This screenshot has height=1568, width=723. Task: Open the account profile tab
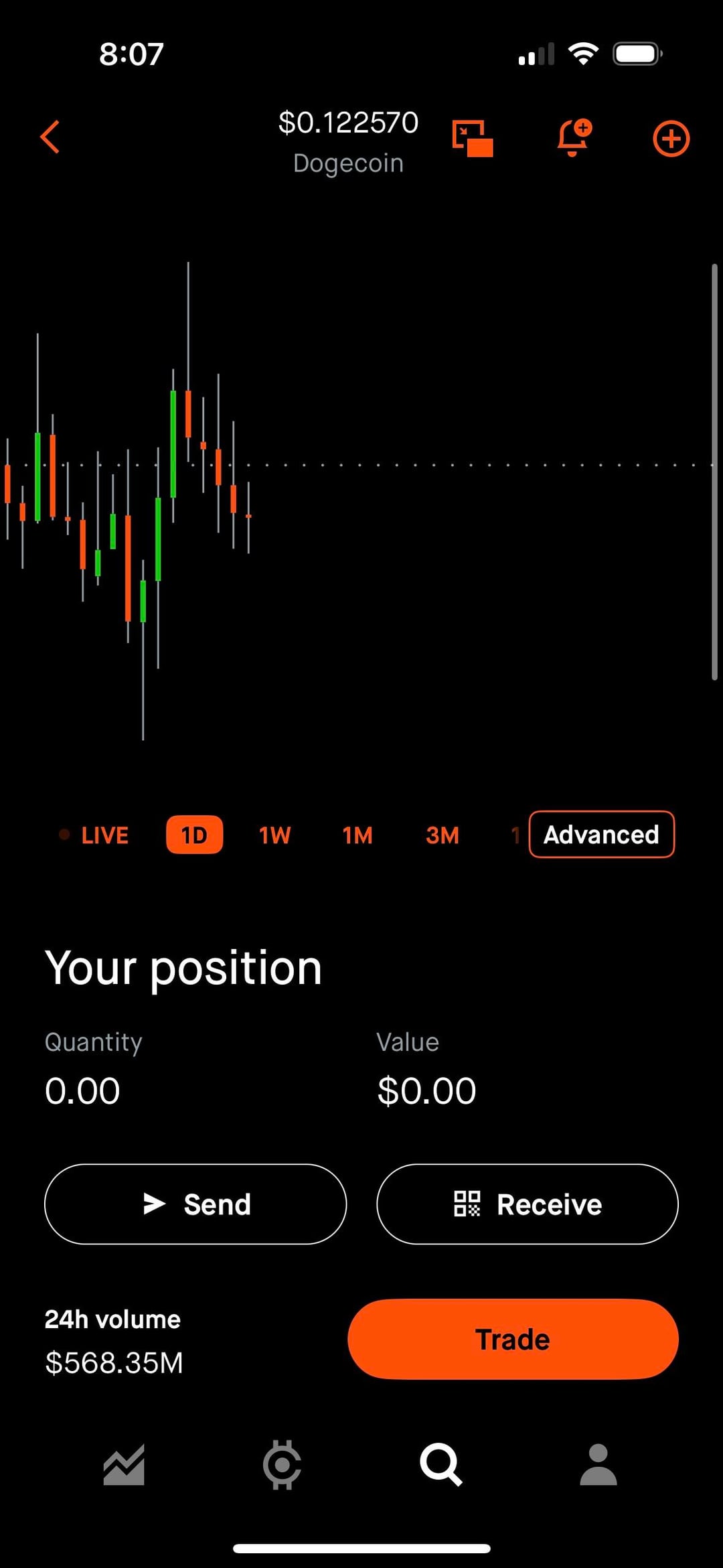[x=598, y=1465]
